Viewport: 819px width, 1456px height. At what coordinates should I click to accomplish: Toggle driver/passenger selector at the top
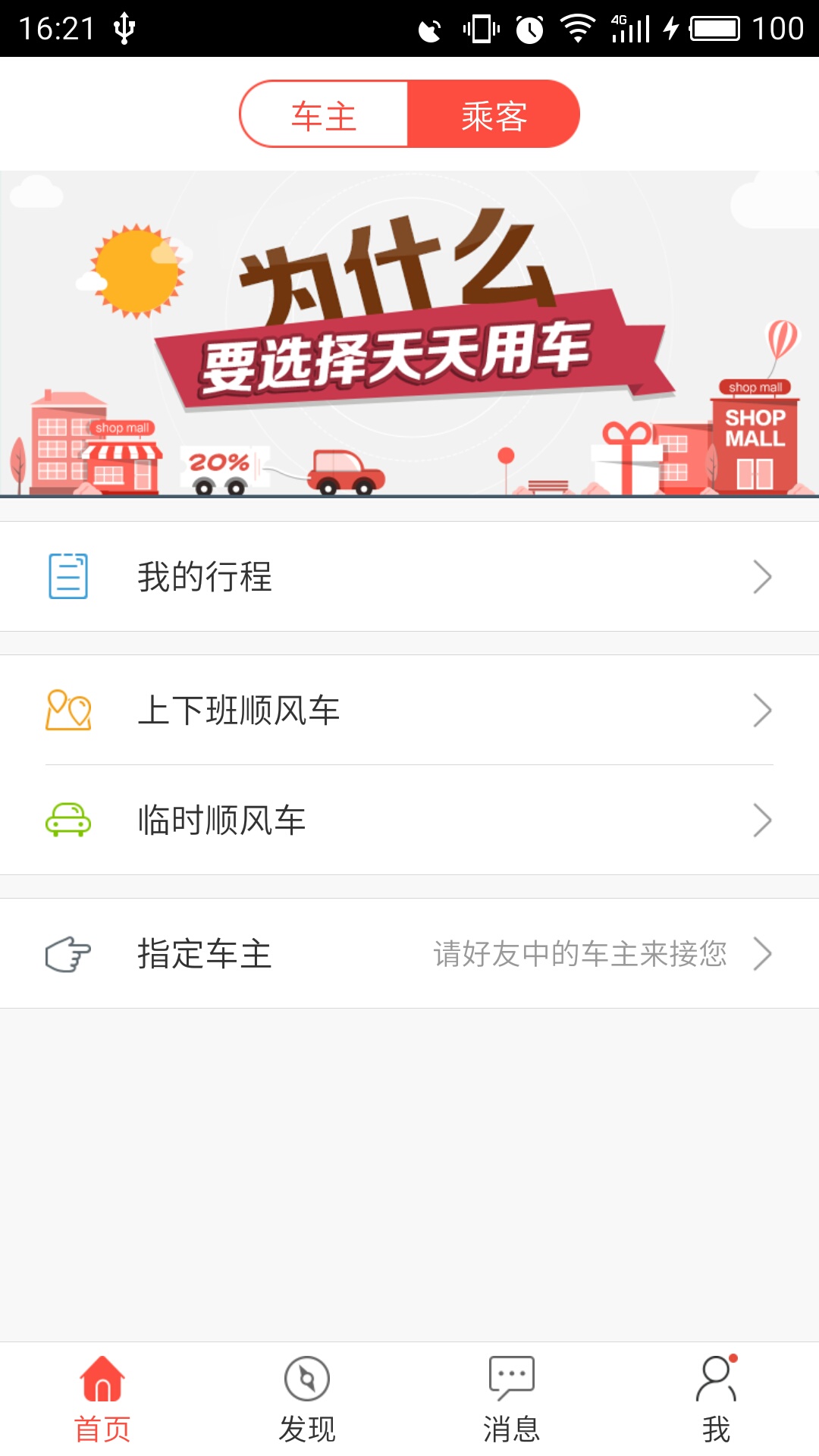pos(409,114)
